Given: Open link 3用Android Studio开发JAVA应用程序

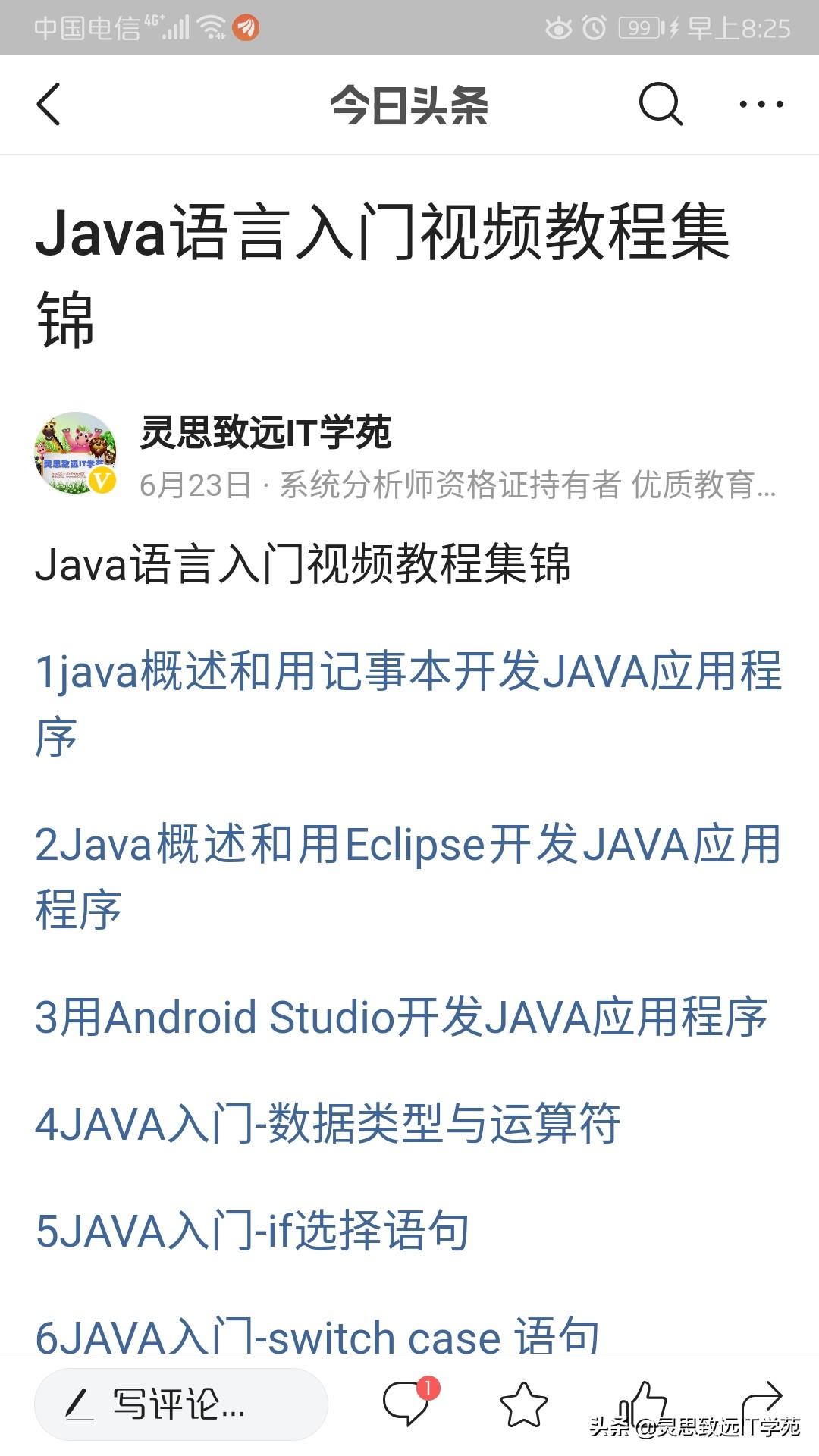Looking at the screenshot, I should tap(401, 1017).
